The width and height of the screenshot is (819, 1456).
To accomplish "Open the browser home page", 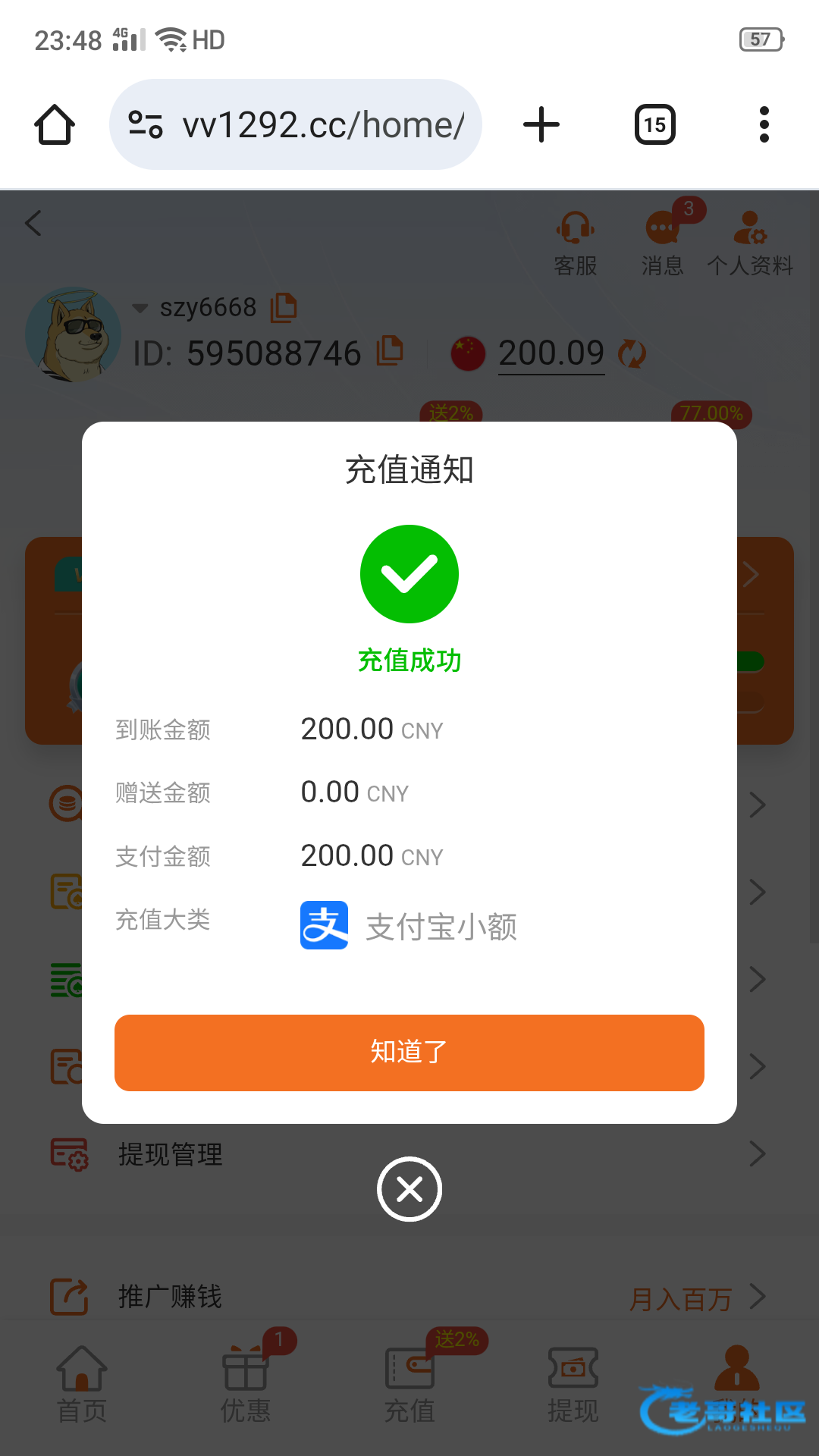I will [x=55, y=124].
